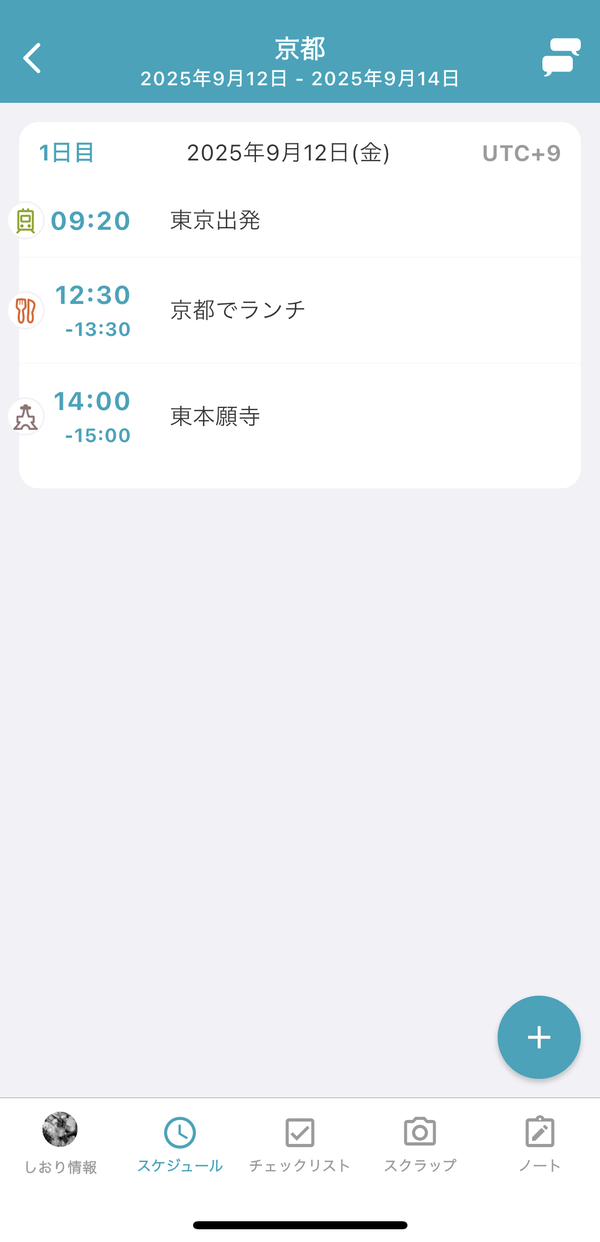Add a new schedule item with plus button
Viewport: 600px width, 1242px height.
click(x=539, y=1037)
